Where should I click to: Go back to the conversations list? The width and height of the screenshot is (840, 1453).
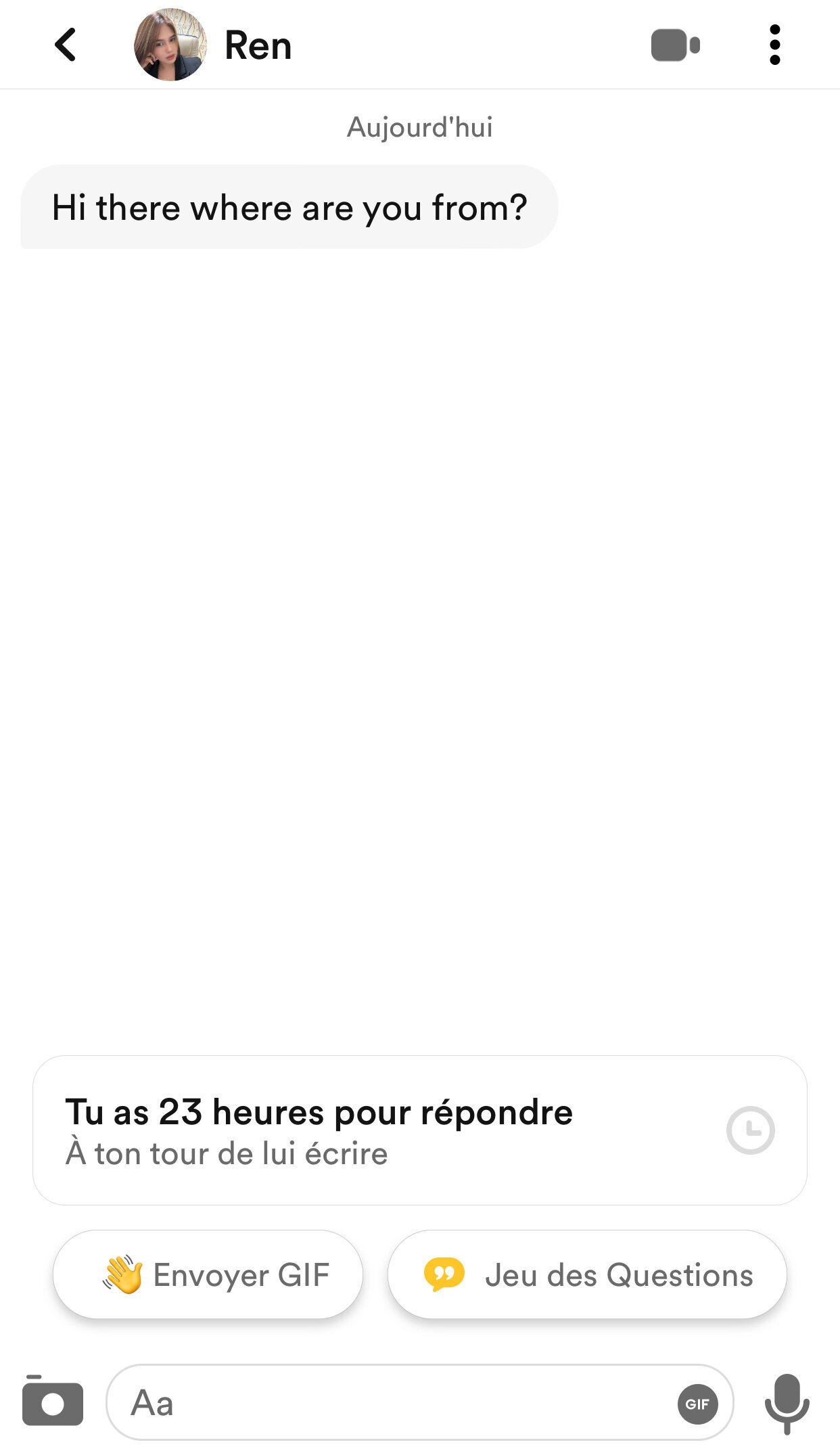[66, 45]
